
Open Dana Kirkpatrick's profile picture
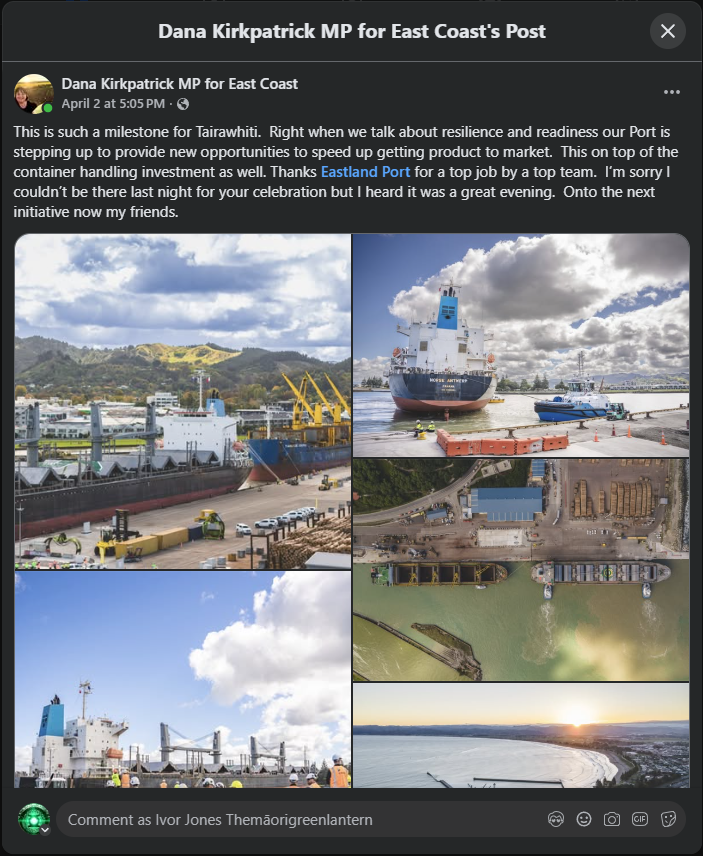pos(34,93)
